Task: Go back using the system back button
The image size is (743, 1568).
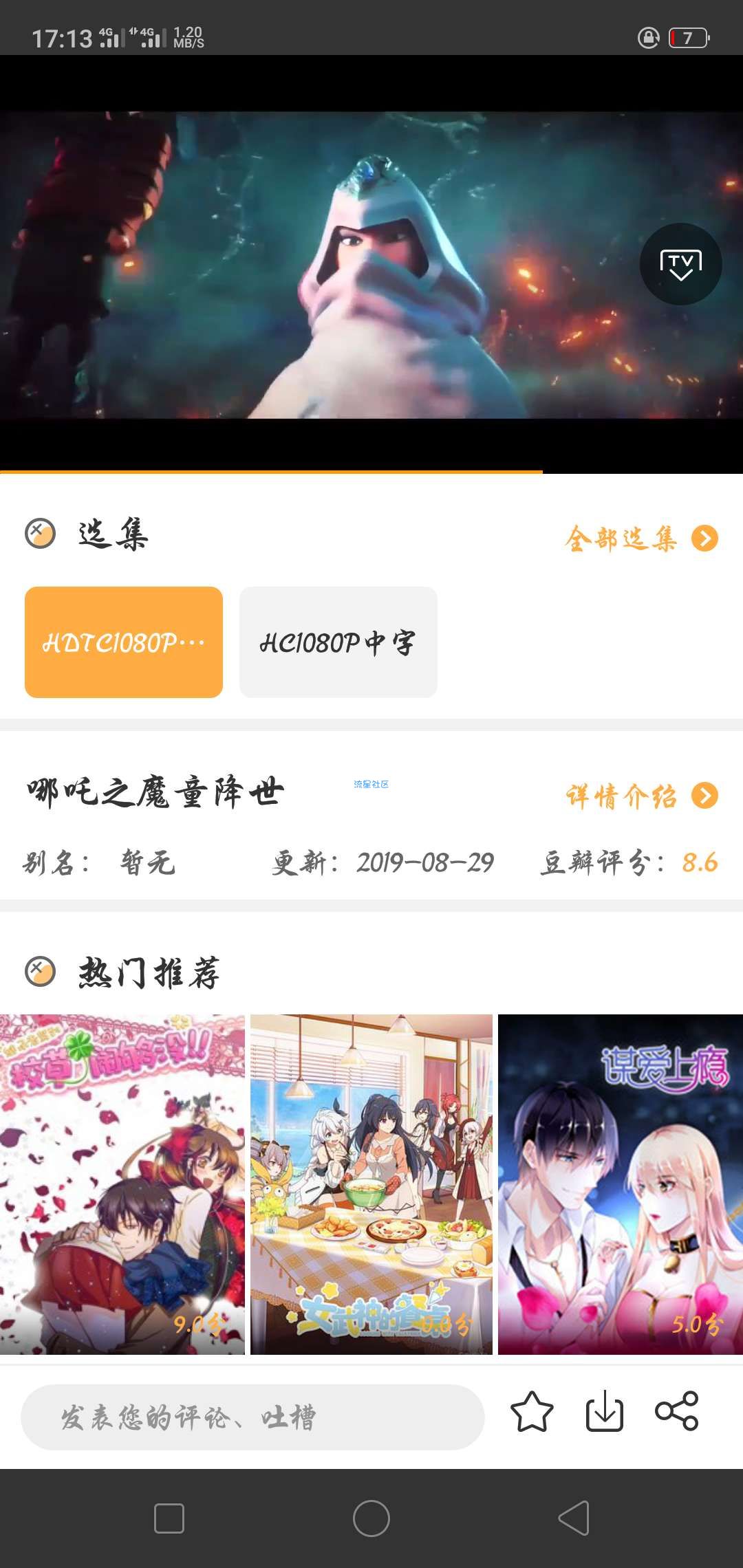Action: (x=574, y=1518)
